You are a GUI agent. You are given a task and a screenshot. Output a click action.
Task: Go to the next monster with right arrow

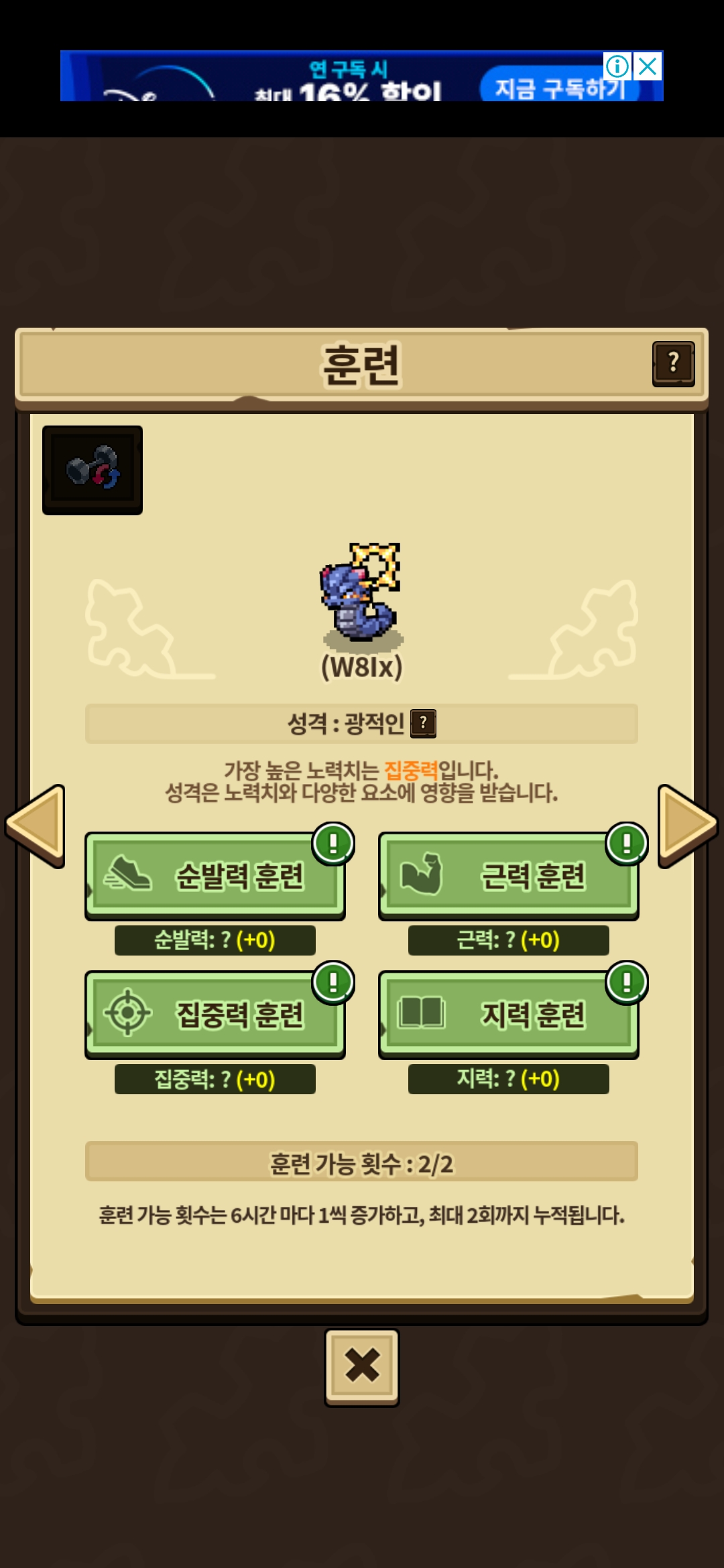pos(688,826)
